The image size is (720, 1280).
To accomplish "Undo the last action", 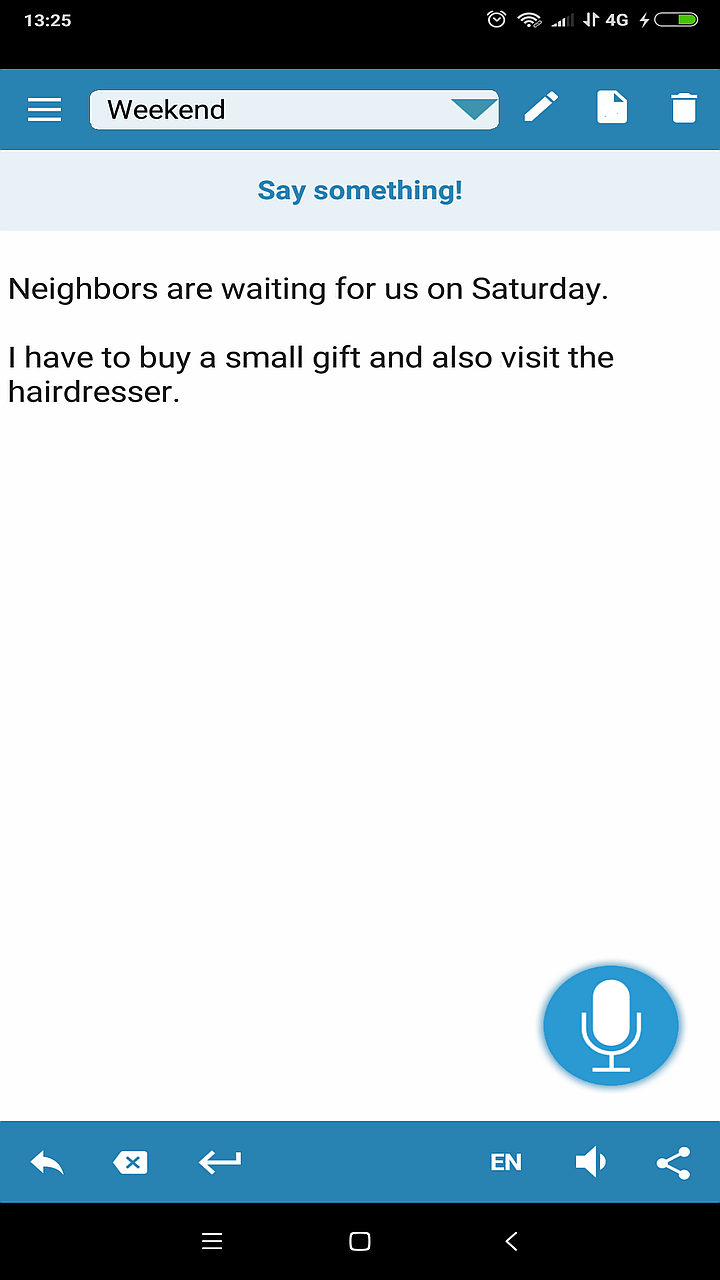I will [47, 1162].
